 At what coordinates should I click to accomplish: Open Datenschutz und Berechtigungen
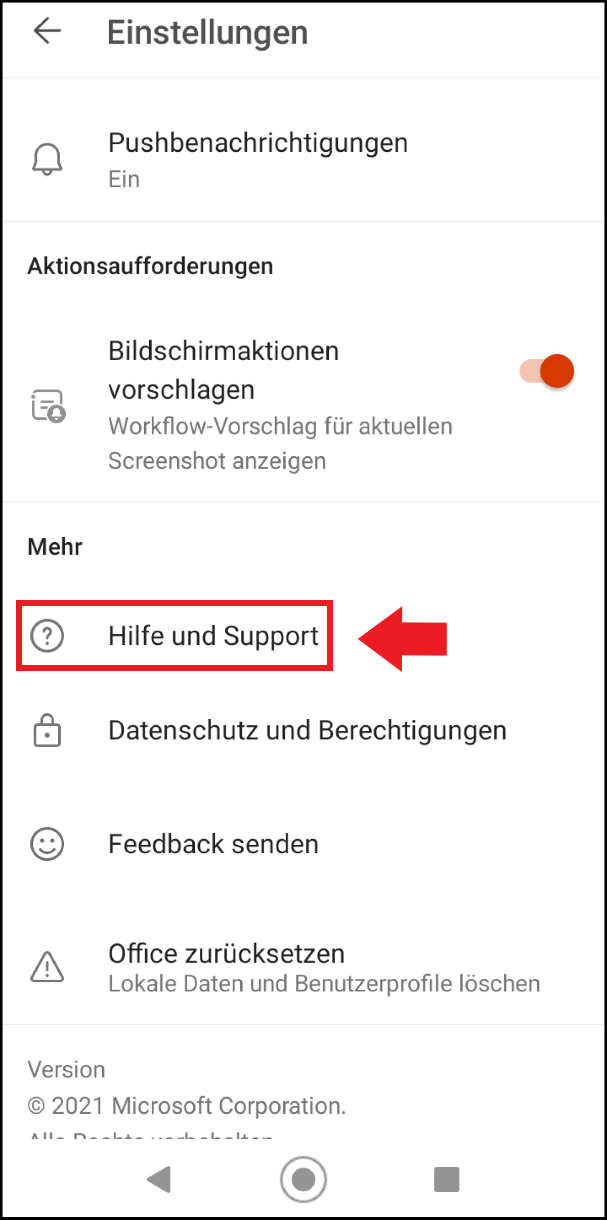click(x=303, y=731)
